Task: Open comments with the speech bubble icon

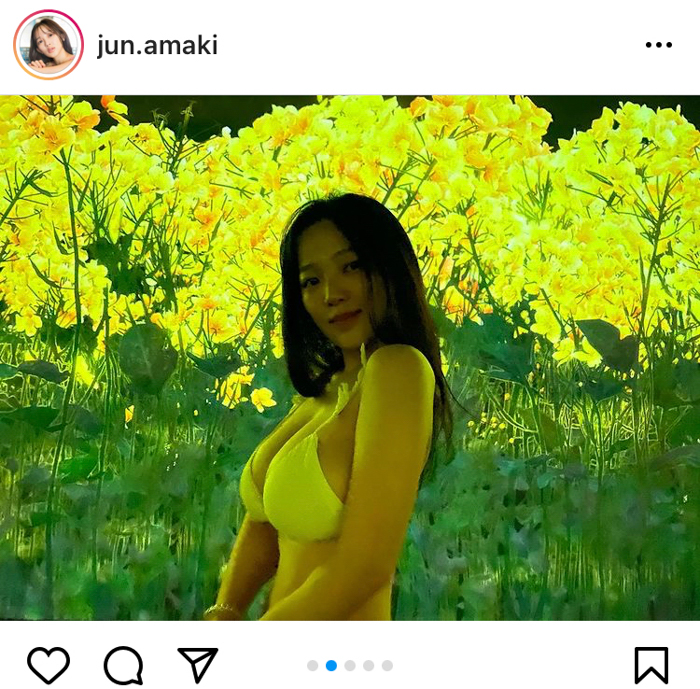Action: click(x=123, y=665)
